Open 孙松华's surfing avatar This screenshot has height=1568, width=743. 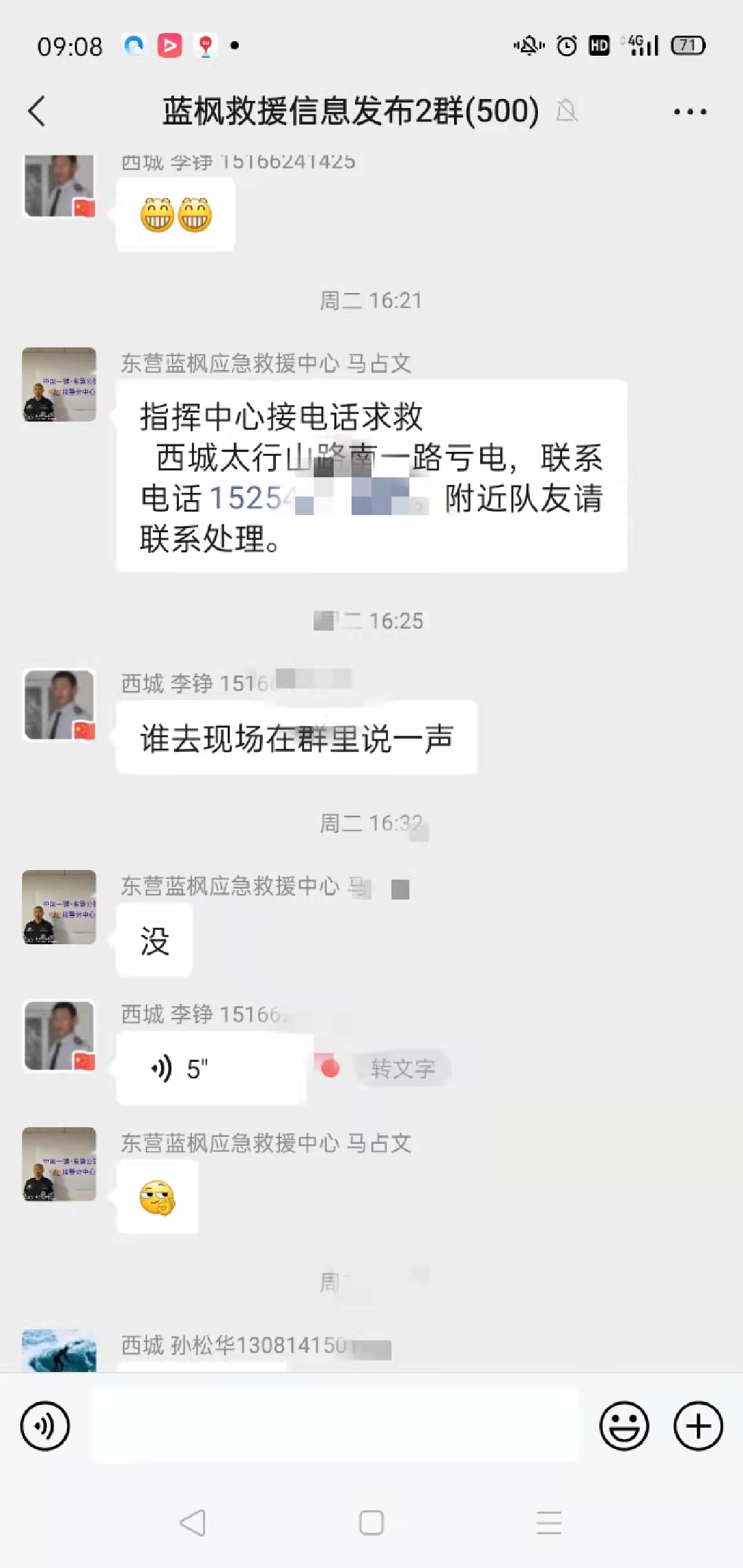pyautogui.click(x=59, y=1350)
